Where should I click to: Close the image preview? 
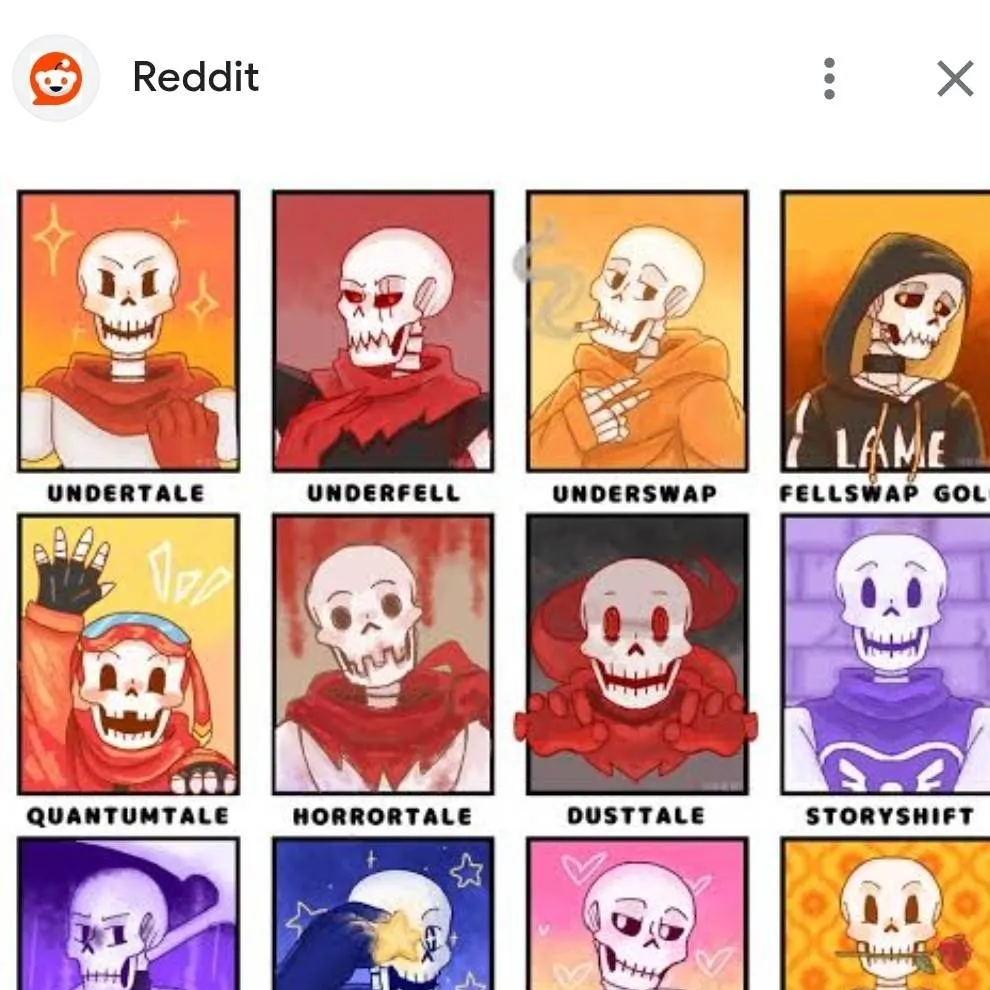(x=954, y=78)
